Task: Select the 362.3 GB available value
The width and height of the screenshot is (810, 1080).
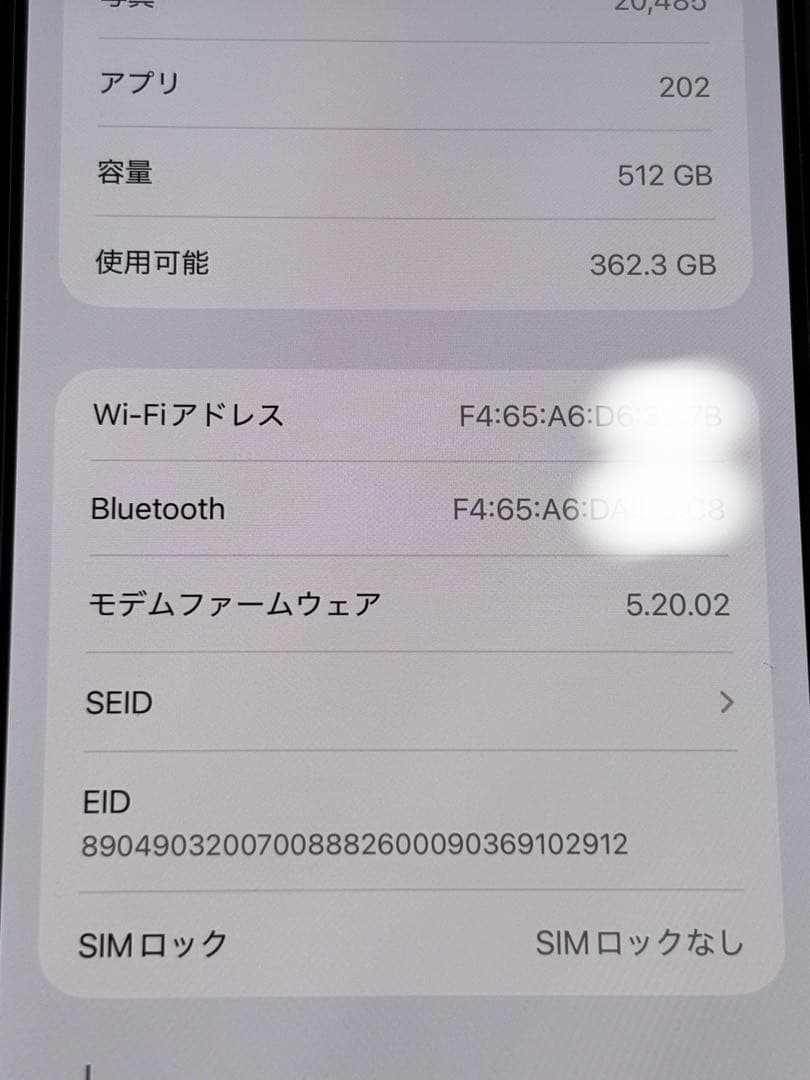Action: coord(655,264)
